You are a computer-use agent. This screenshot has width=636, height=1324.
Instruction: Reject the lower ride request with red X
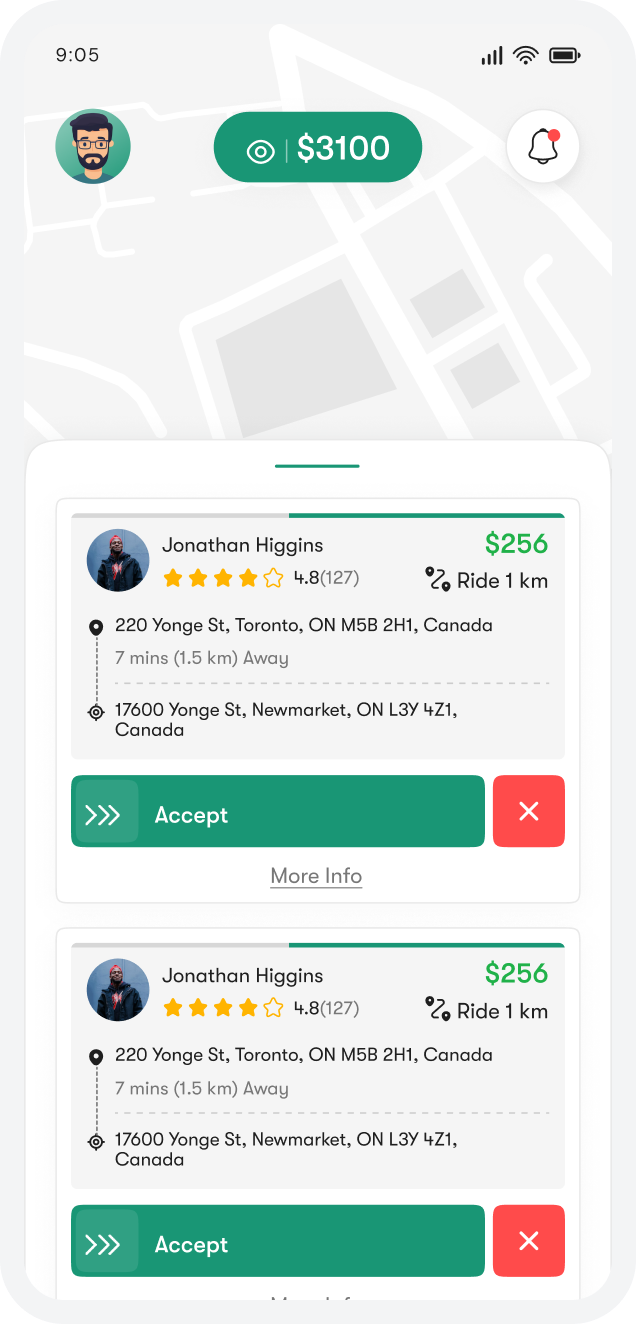[x=529, y=1241]
